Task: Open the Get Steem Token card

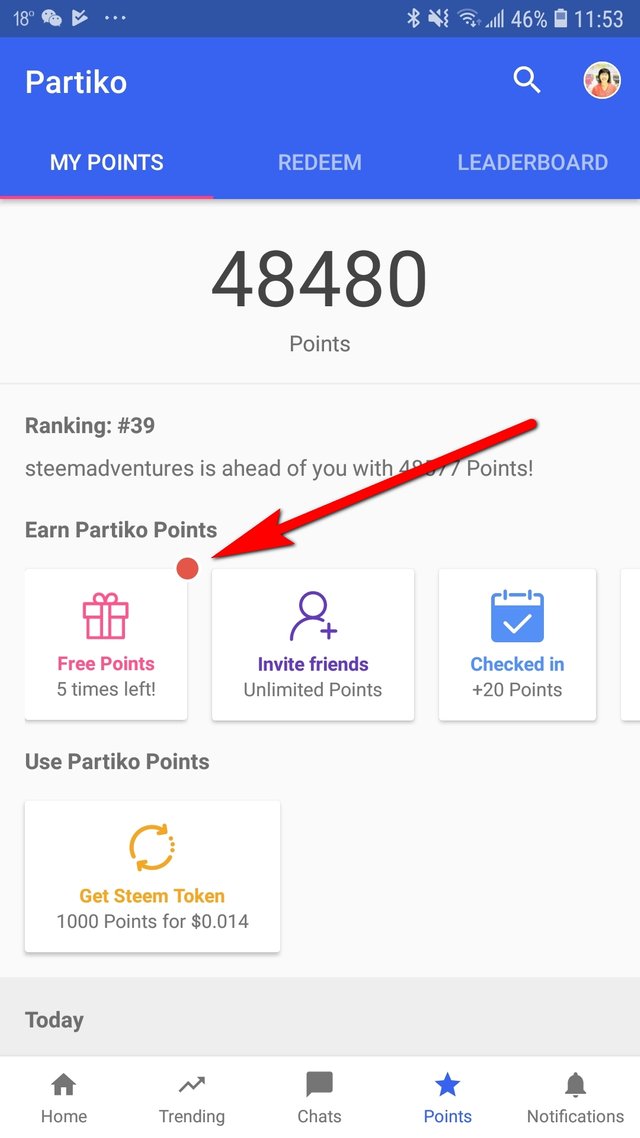Action: tap(152, 876)
